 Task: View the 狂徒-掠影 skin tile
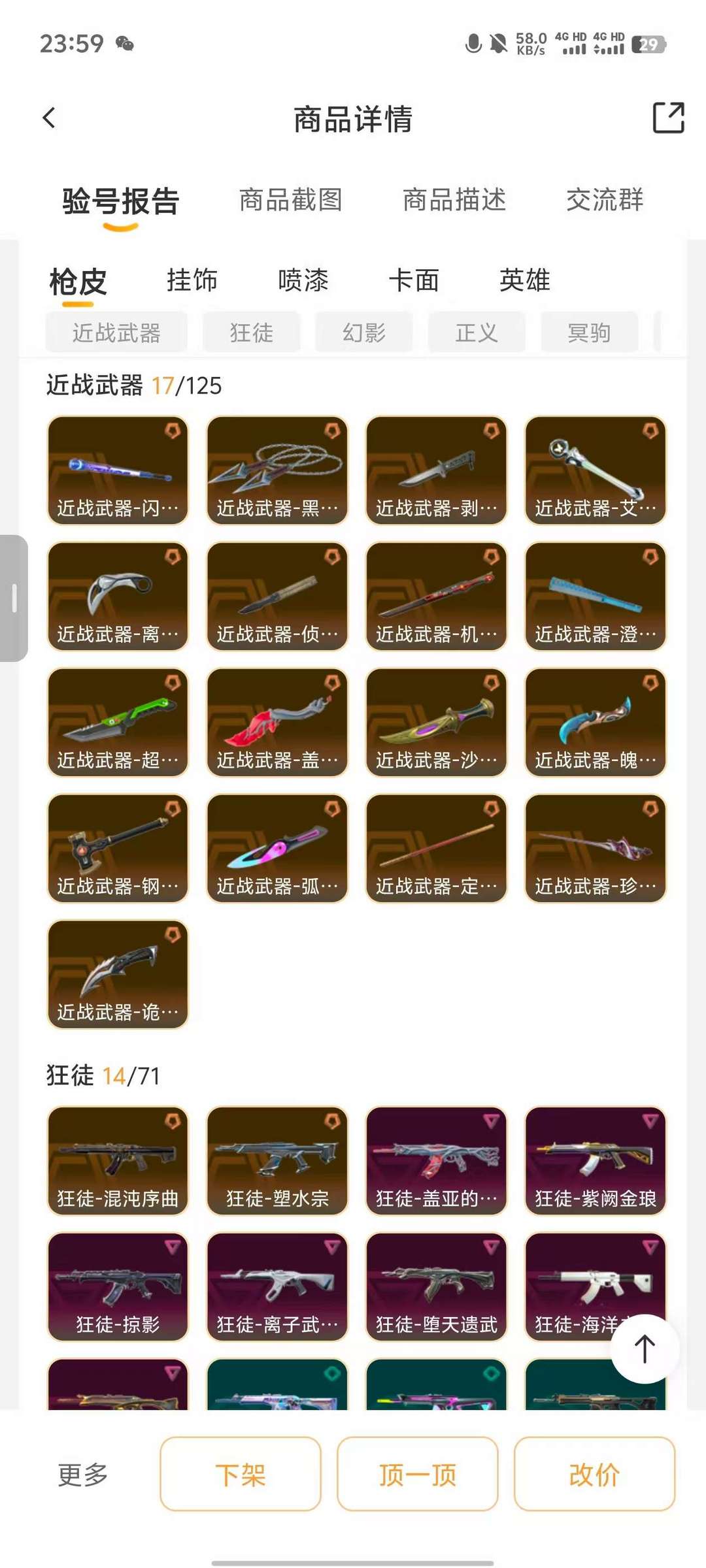118,1287
